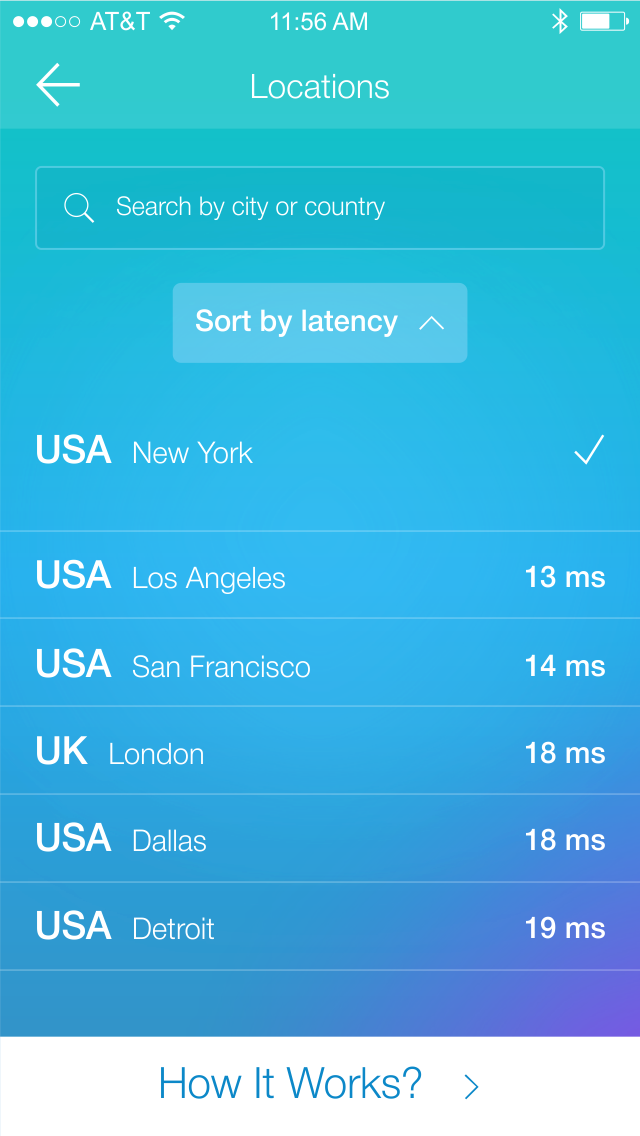
Task: Choose the USA Los Angeles server
Action: tap(320, 577)
